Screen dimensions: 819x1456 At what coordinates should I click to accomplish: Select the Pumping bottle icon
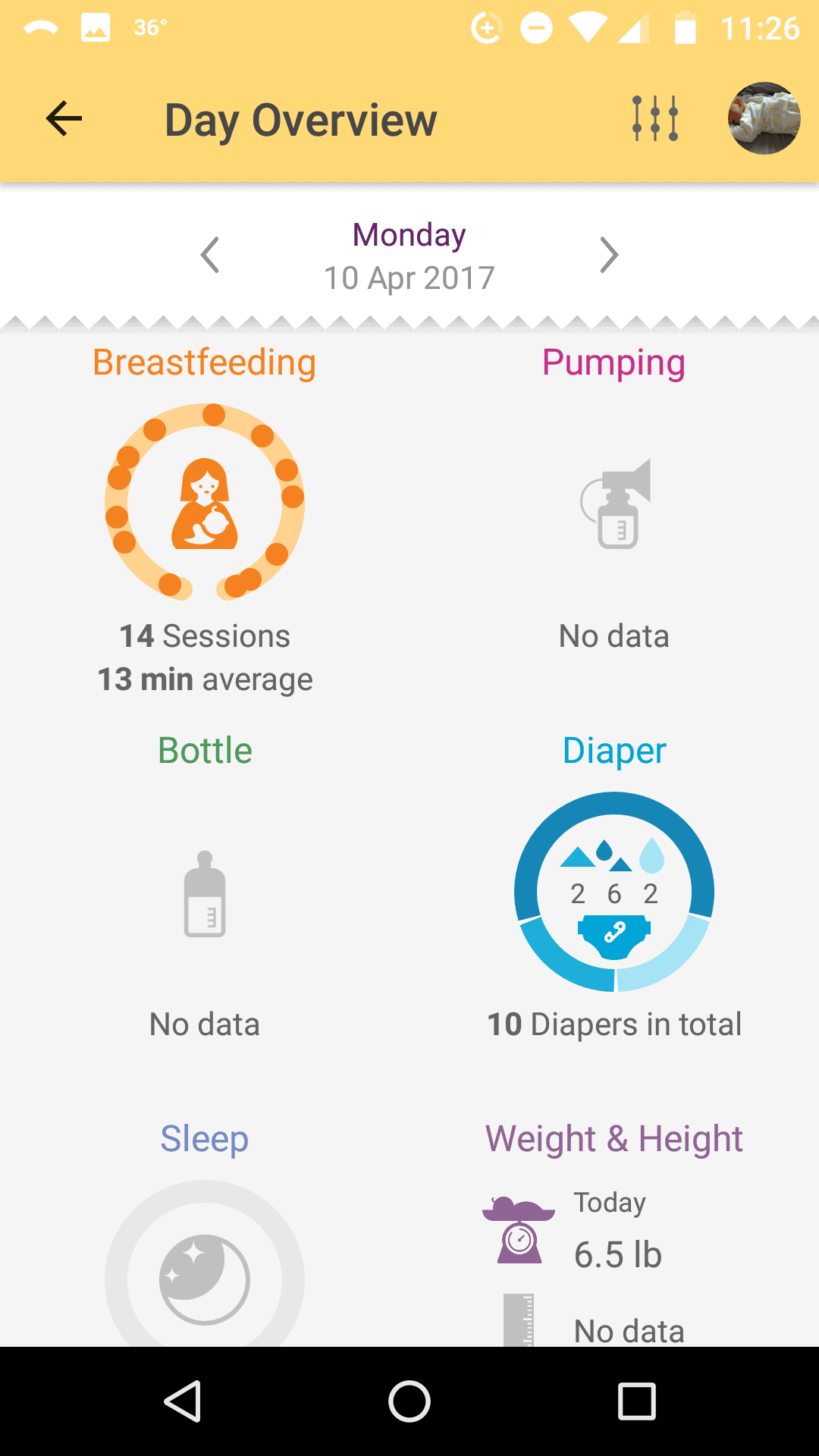coord(614,504)
